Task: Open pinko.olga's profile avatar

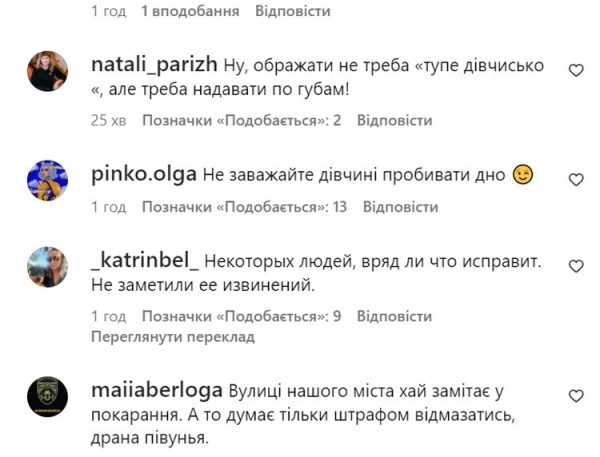Action: [x=47, y=180]
